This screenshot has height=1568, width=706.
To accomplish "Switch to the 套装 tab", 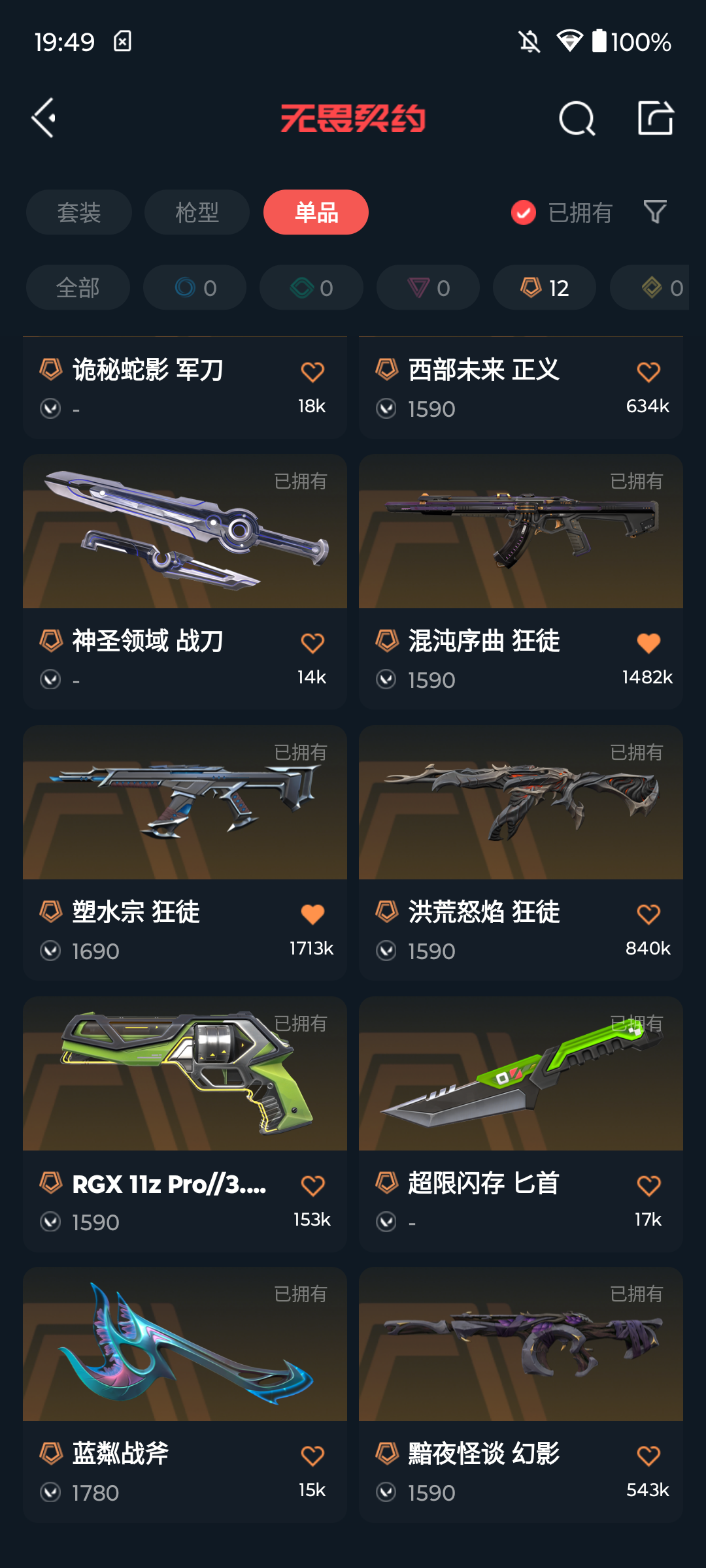I will click(x=79, y=212).
